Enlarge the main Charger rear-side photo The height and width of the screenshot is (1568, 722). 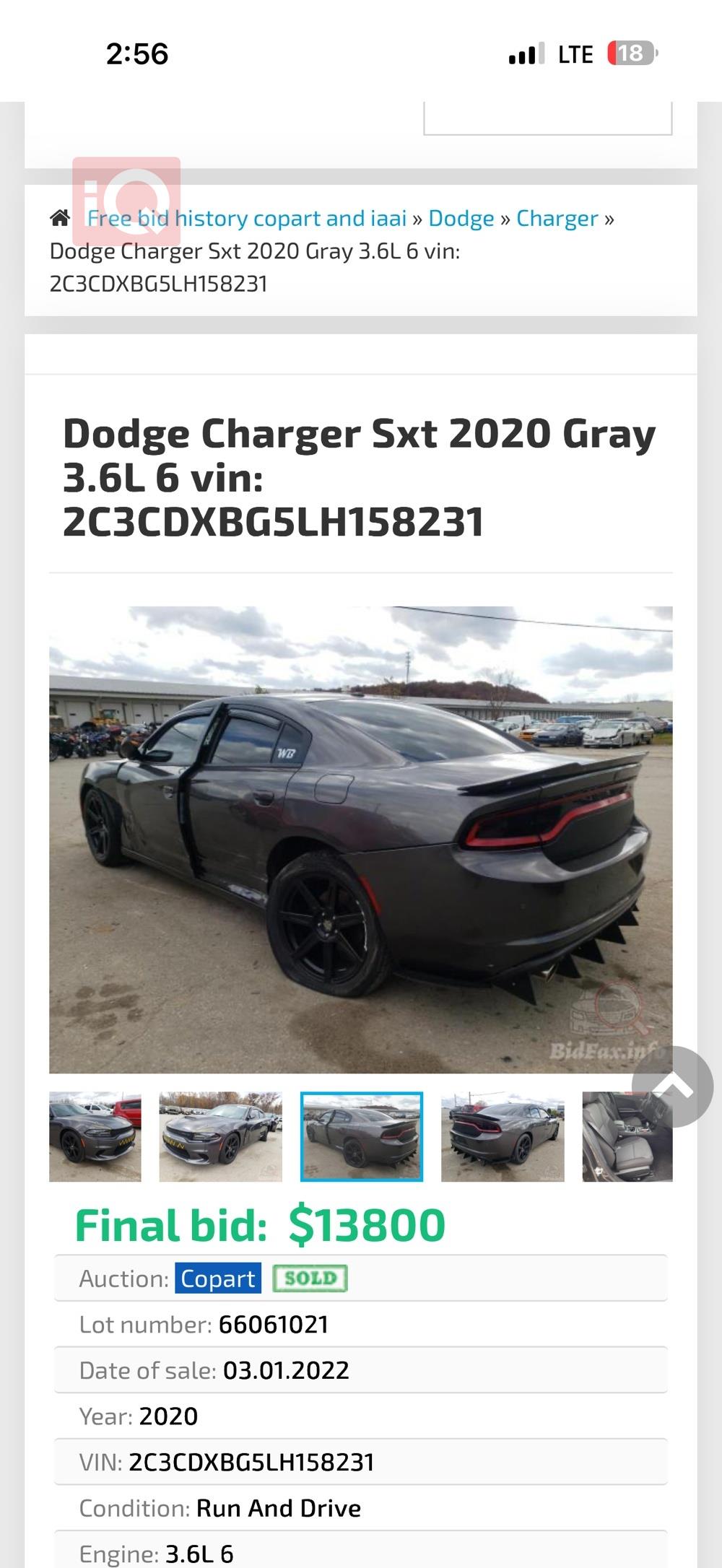coord(360,839)
